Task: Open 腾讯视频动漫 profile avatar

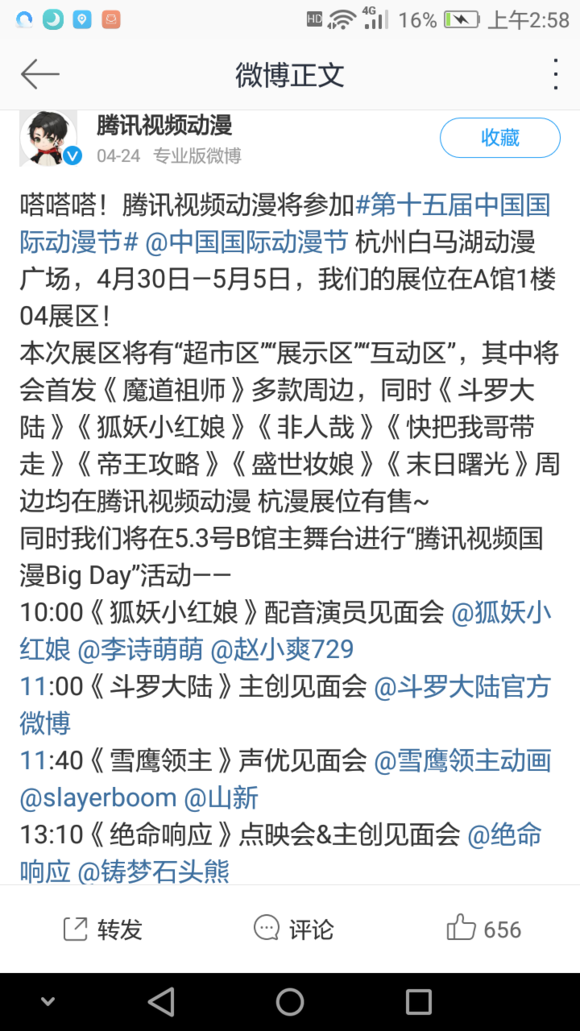Action: pos(49,139)
